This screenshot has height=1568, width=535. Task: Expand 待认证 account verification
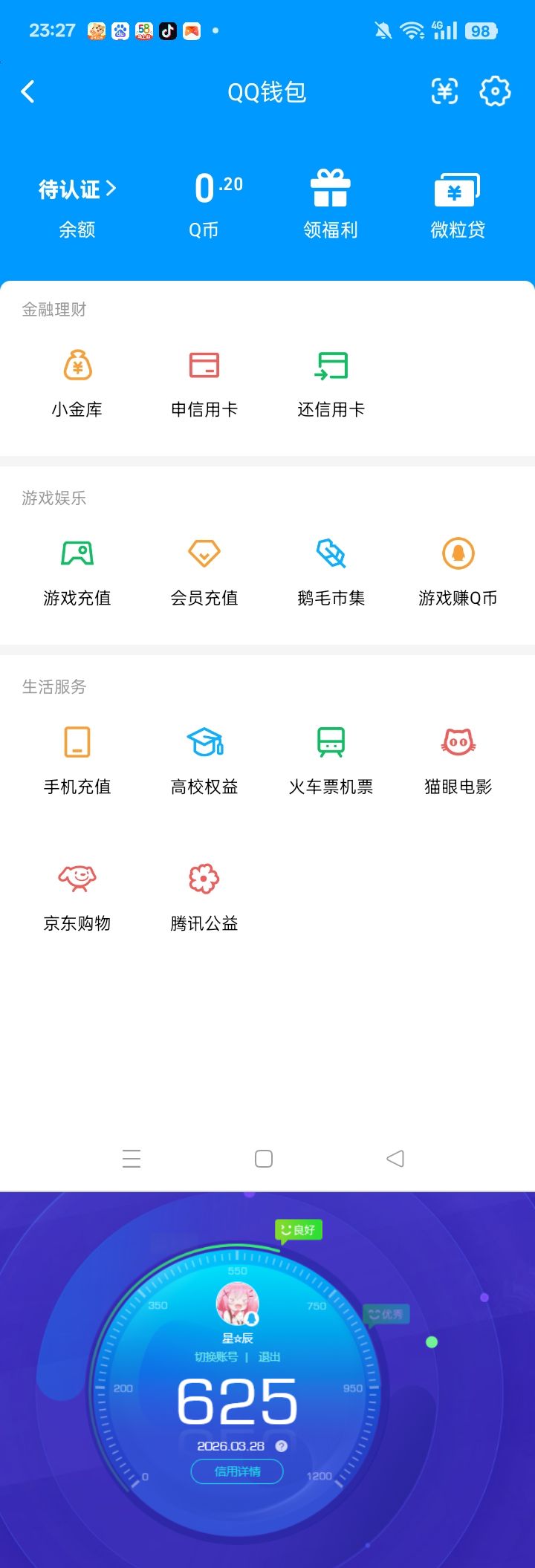click(x=77, y=189)
